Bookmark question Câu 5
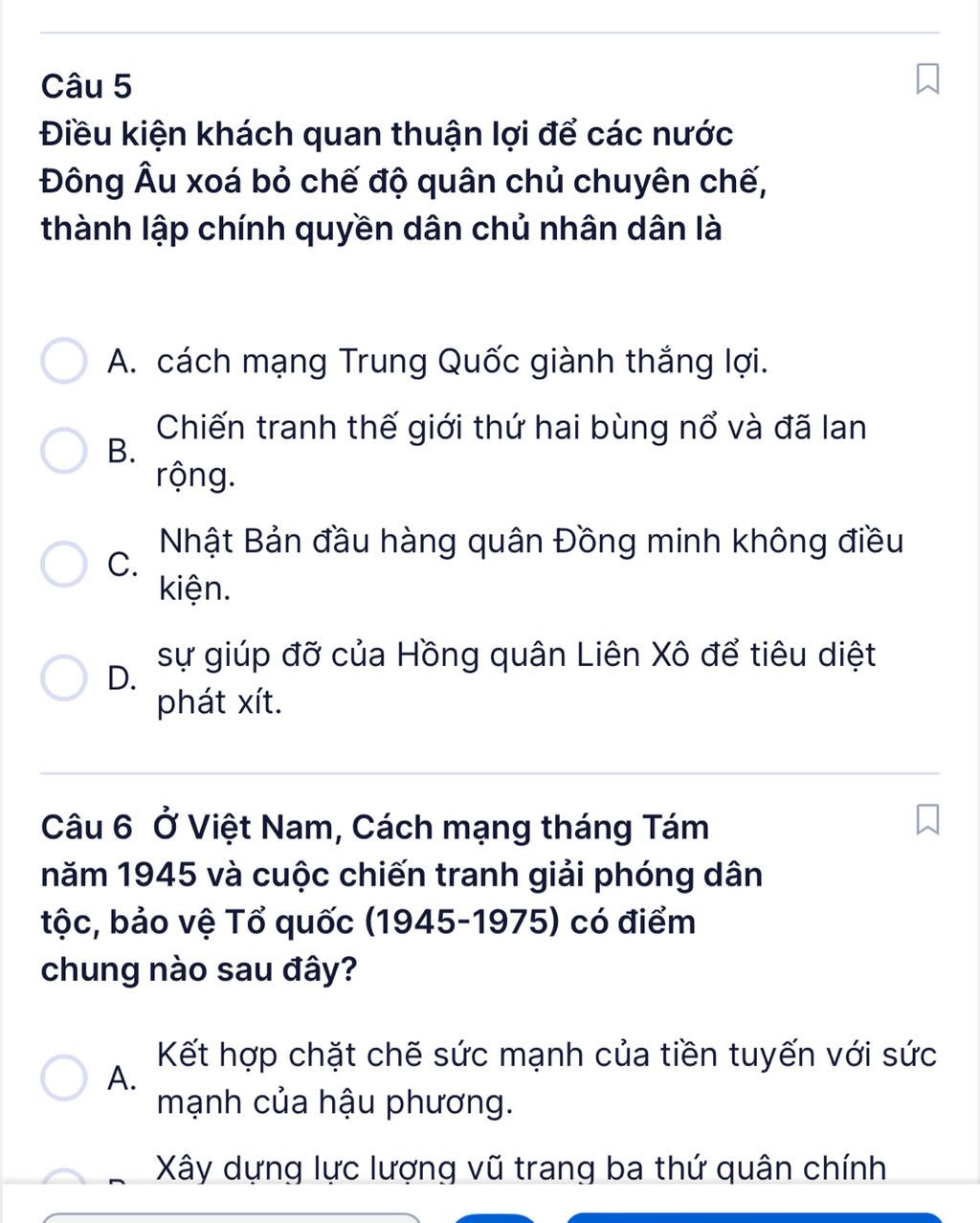The image size is (980, 1223). pos(926,79)
